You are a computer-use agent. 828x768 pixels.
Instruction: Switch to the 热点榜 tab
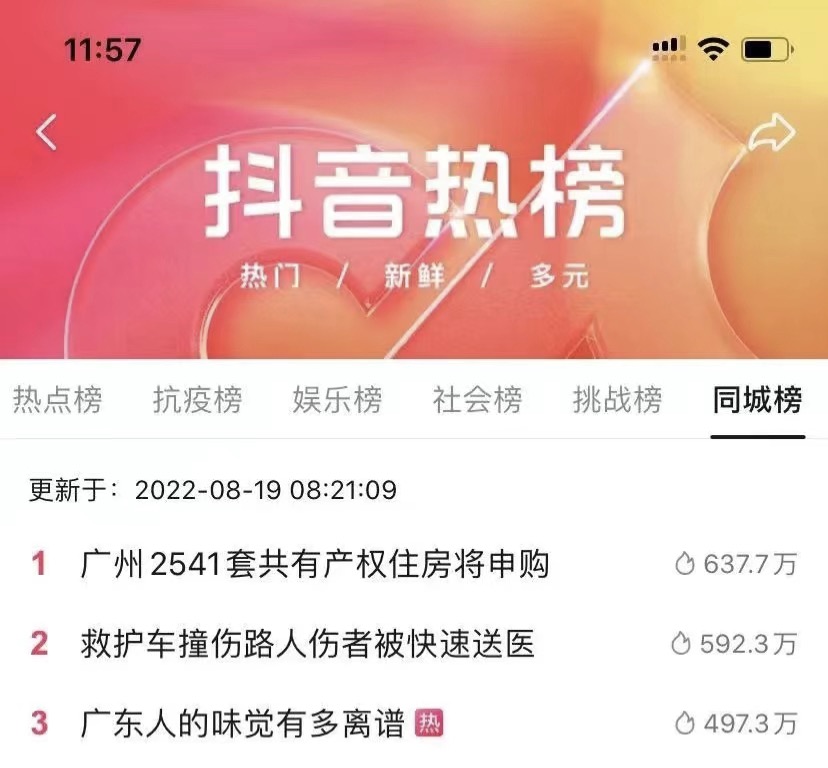57,400
